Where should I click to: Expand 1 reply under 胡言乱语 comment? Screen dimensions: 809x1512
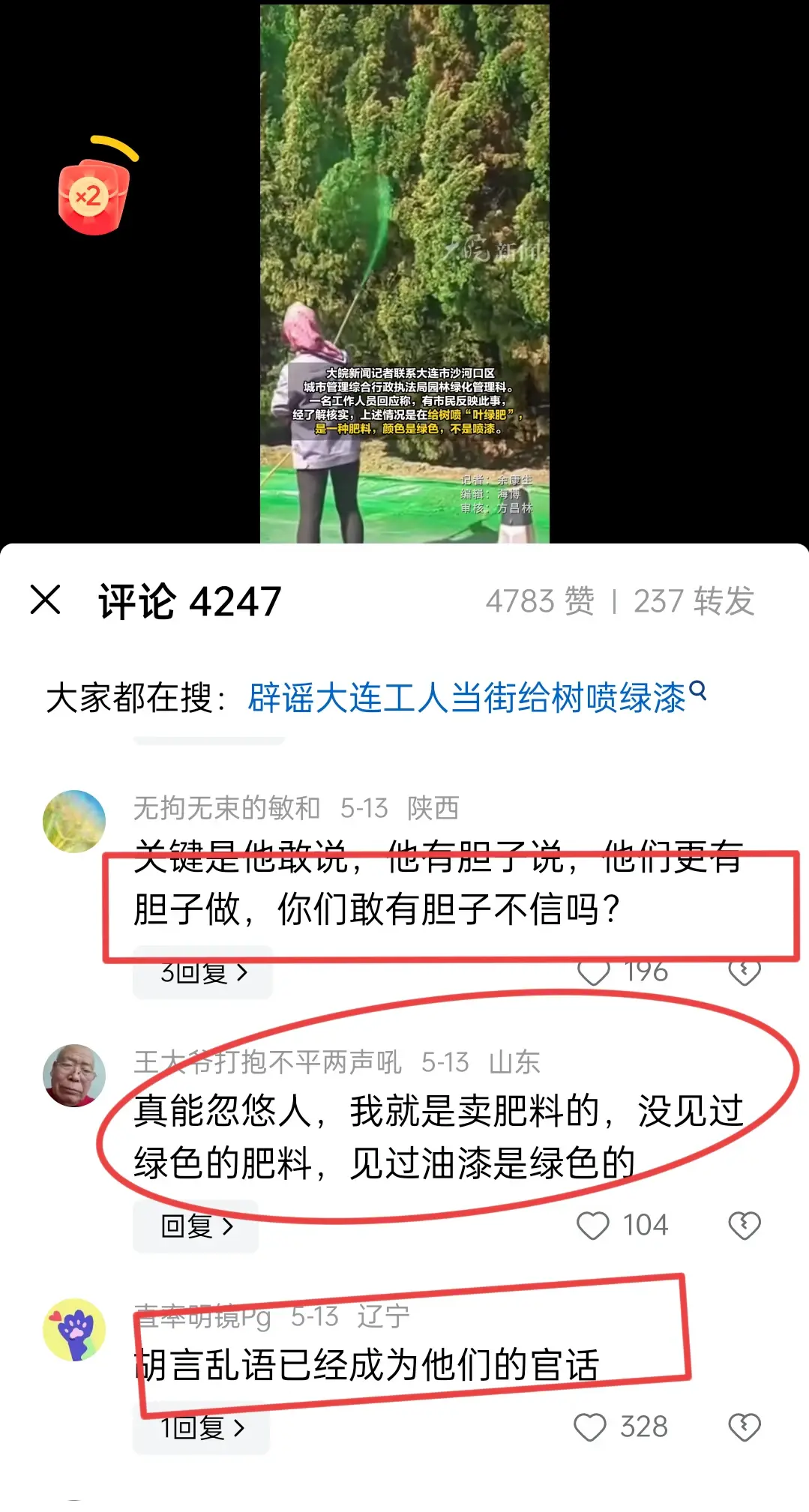pos(201,1427)
